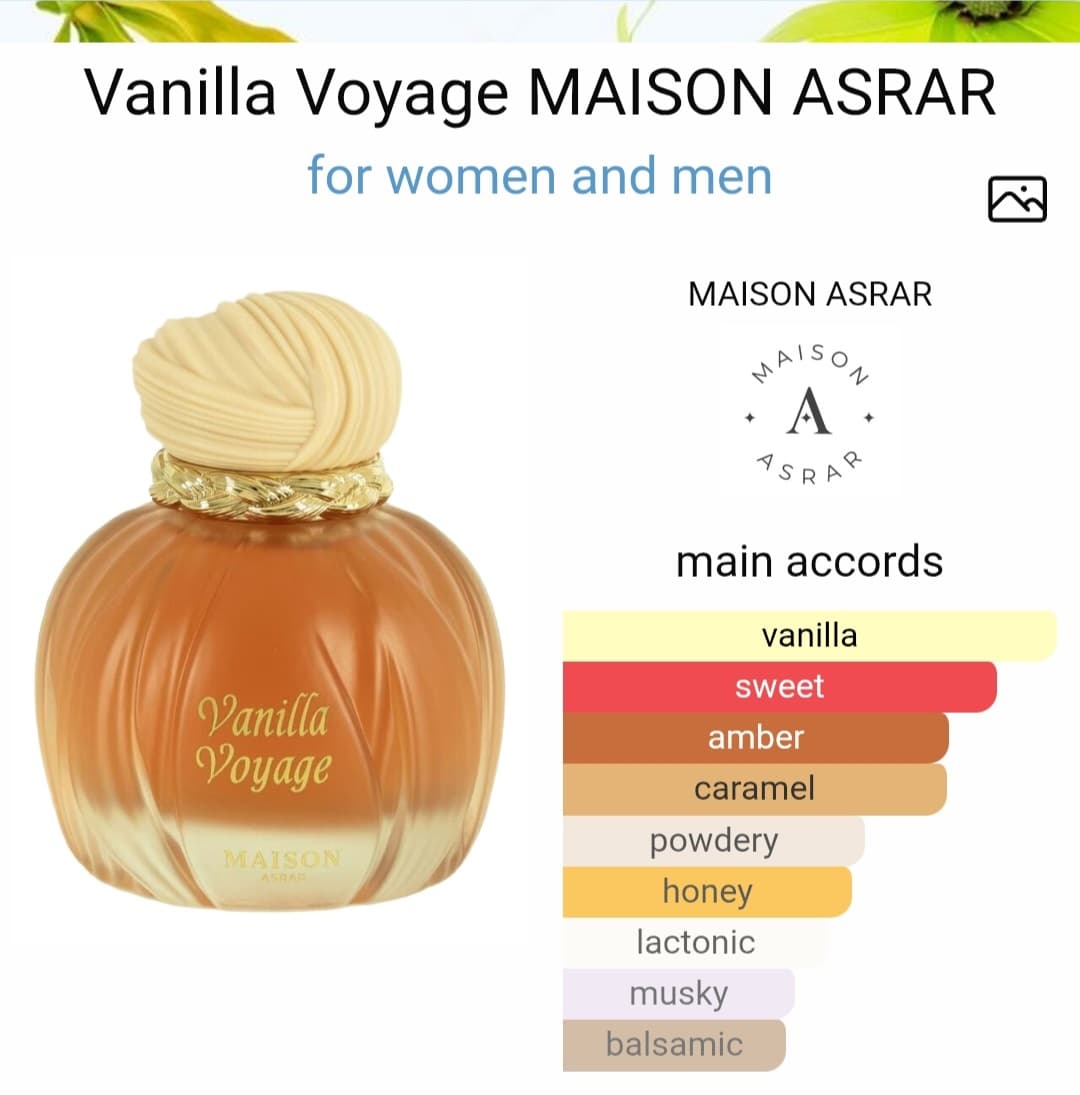Open the photo gallery icon

point(1017,198)
